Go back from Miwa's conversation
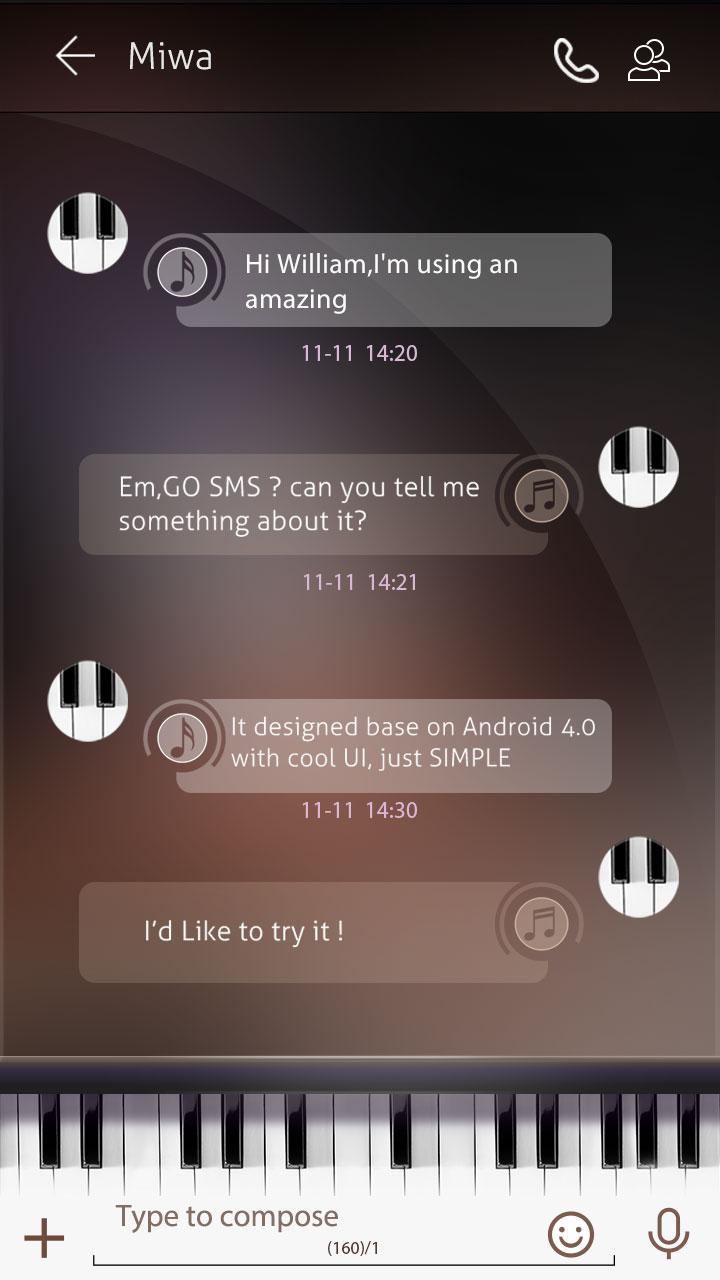 click(x=75, y=56)
